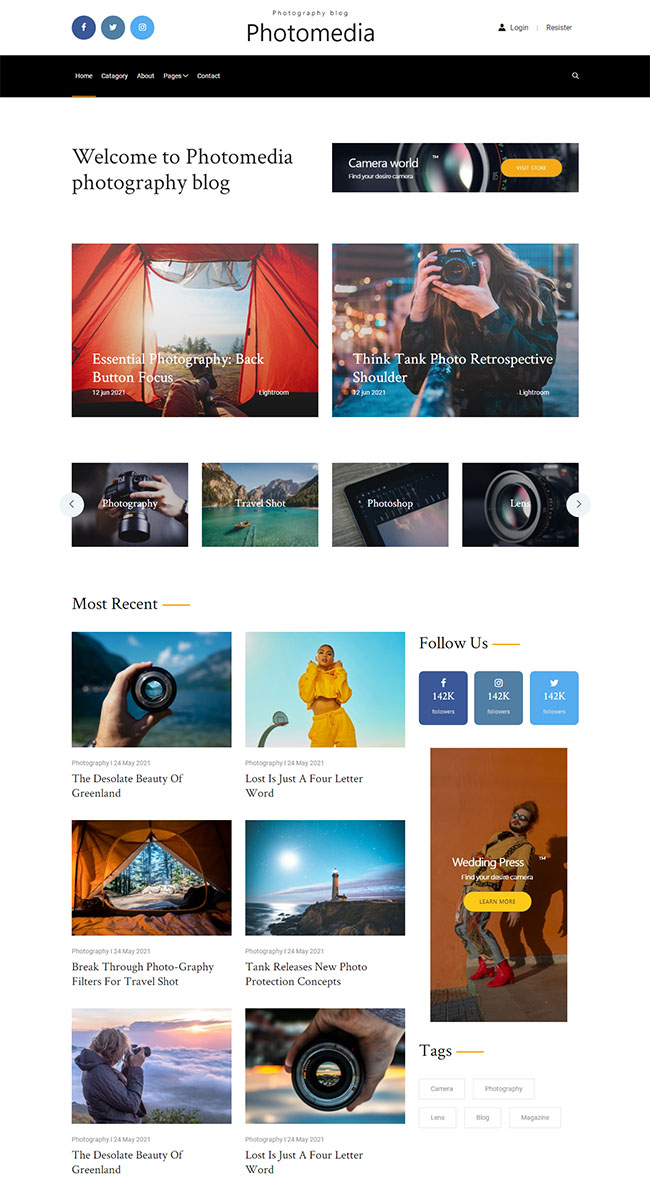Open the search icon in the nav bar
The height and width of the screenshot is (1202, 650).
point(575,76)
